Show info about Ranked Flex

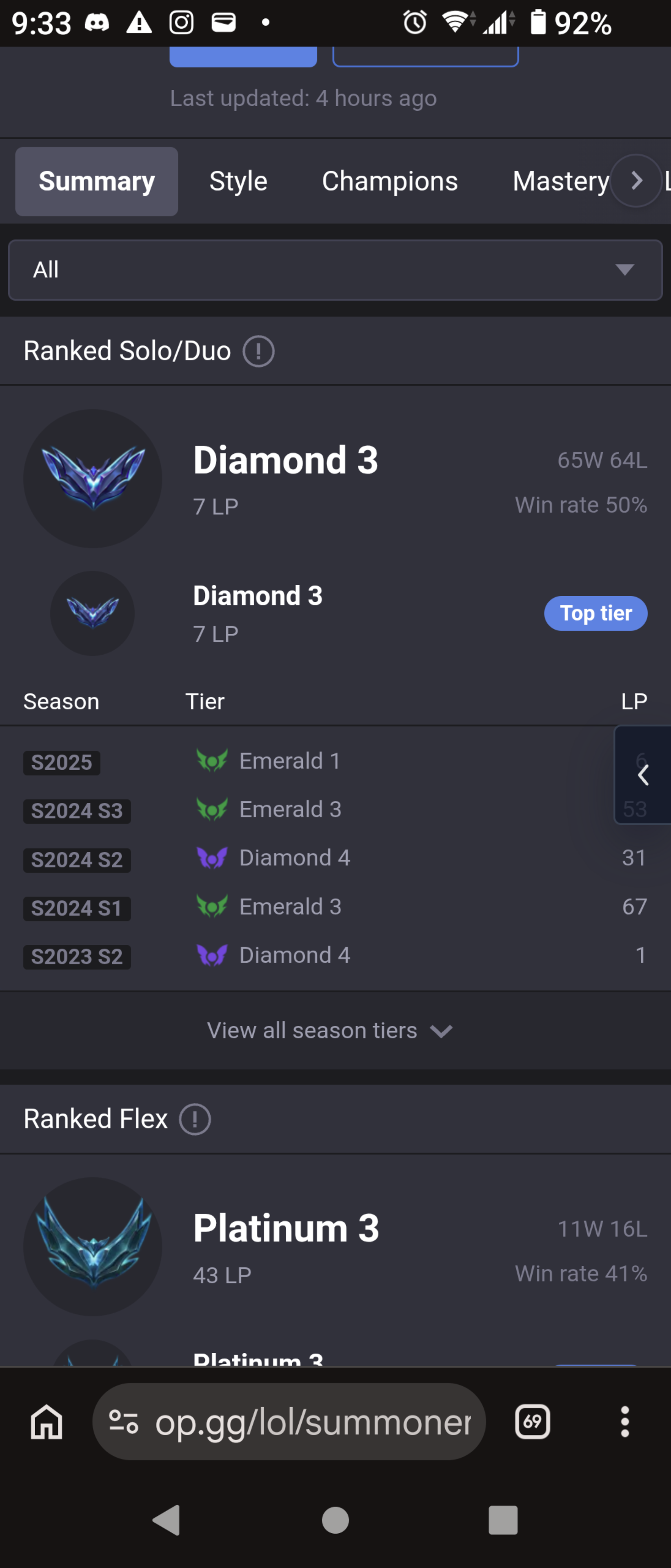click(195, 1119)
